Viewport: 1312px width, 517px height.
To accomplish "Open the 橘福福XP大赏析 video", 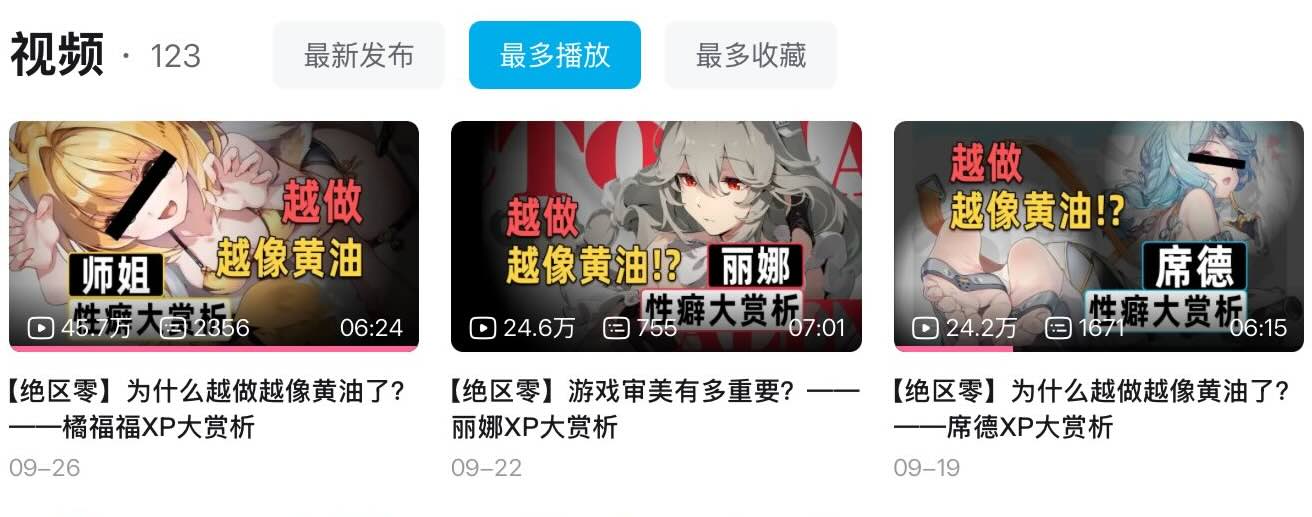I will (x=214, y=236).
